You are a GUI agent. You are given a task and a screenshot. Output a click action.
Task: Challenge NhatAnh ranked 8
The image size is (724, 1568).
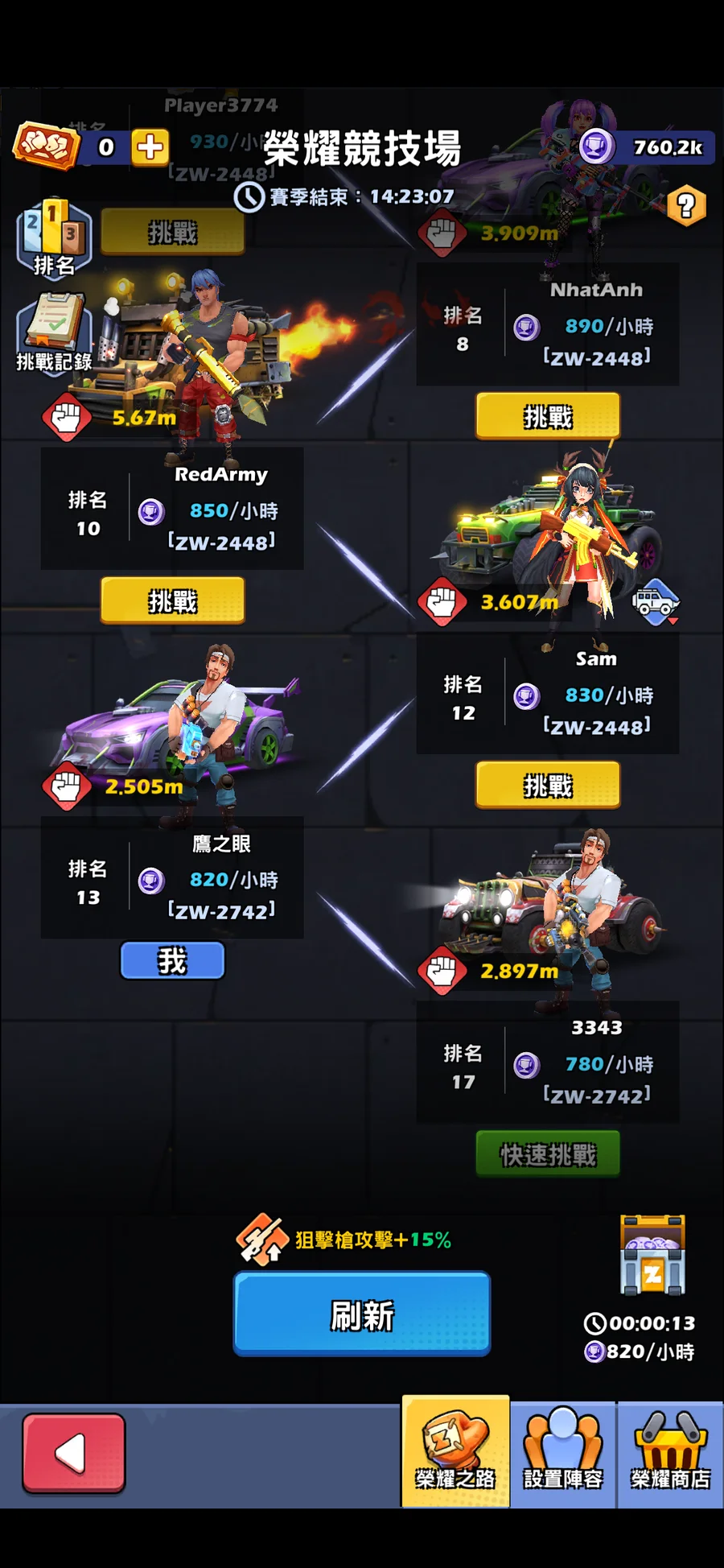point(548,416)
